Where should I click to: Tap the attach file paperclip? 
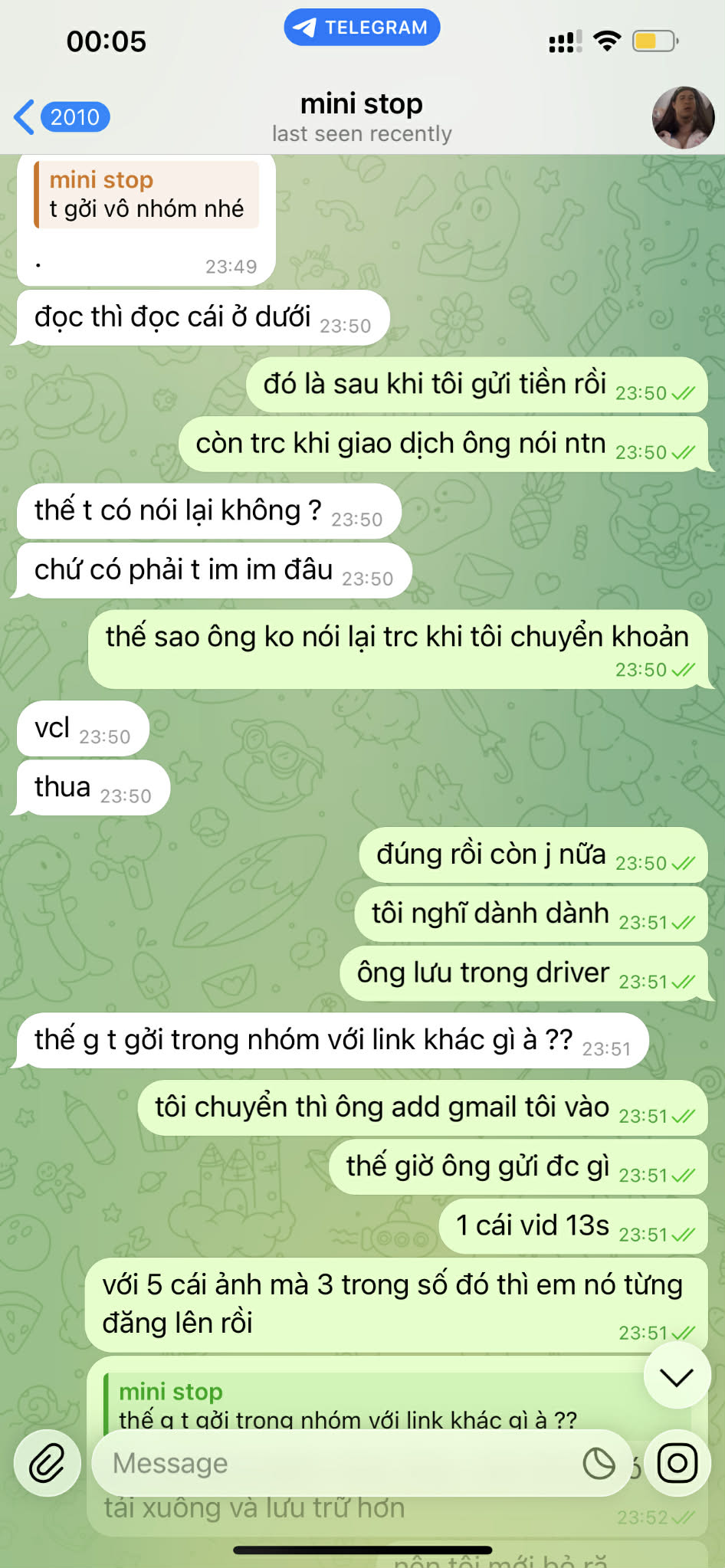(48, 1465)
